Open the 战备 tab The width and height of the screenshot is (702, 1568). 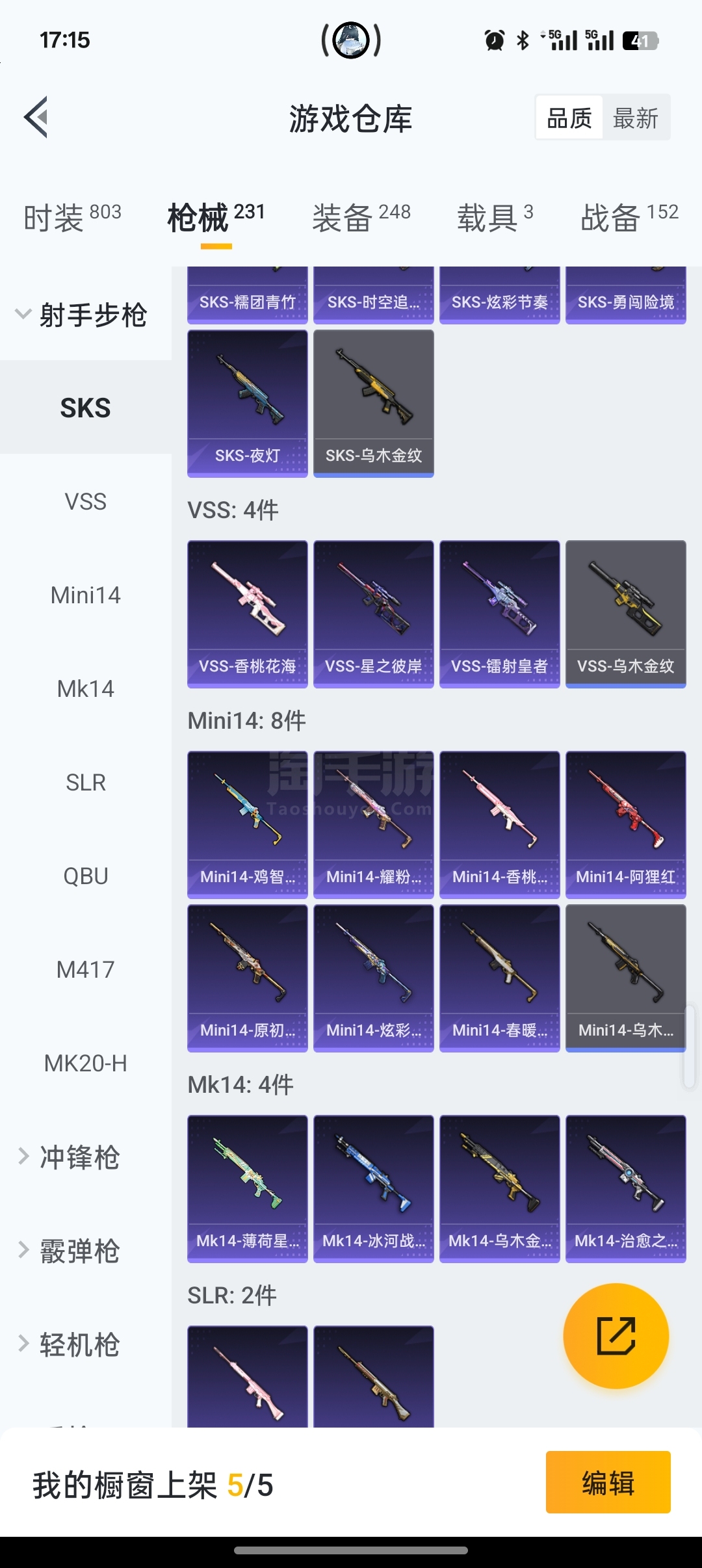point(629,218)
